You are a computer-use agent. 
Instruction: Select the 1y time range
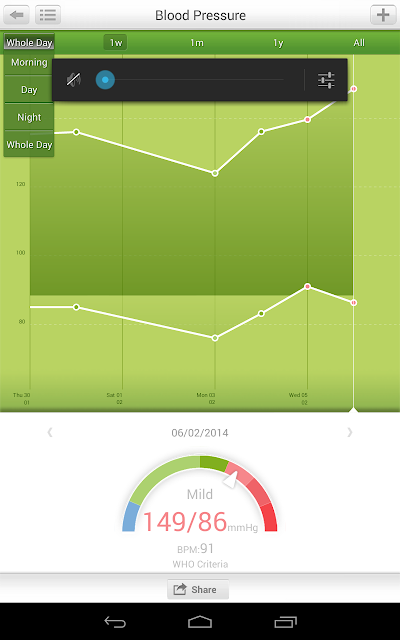[278, 42]
